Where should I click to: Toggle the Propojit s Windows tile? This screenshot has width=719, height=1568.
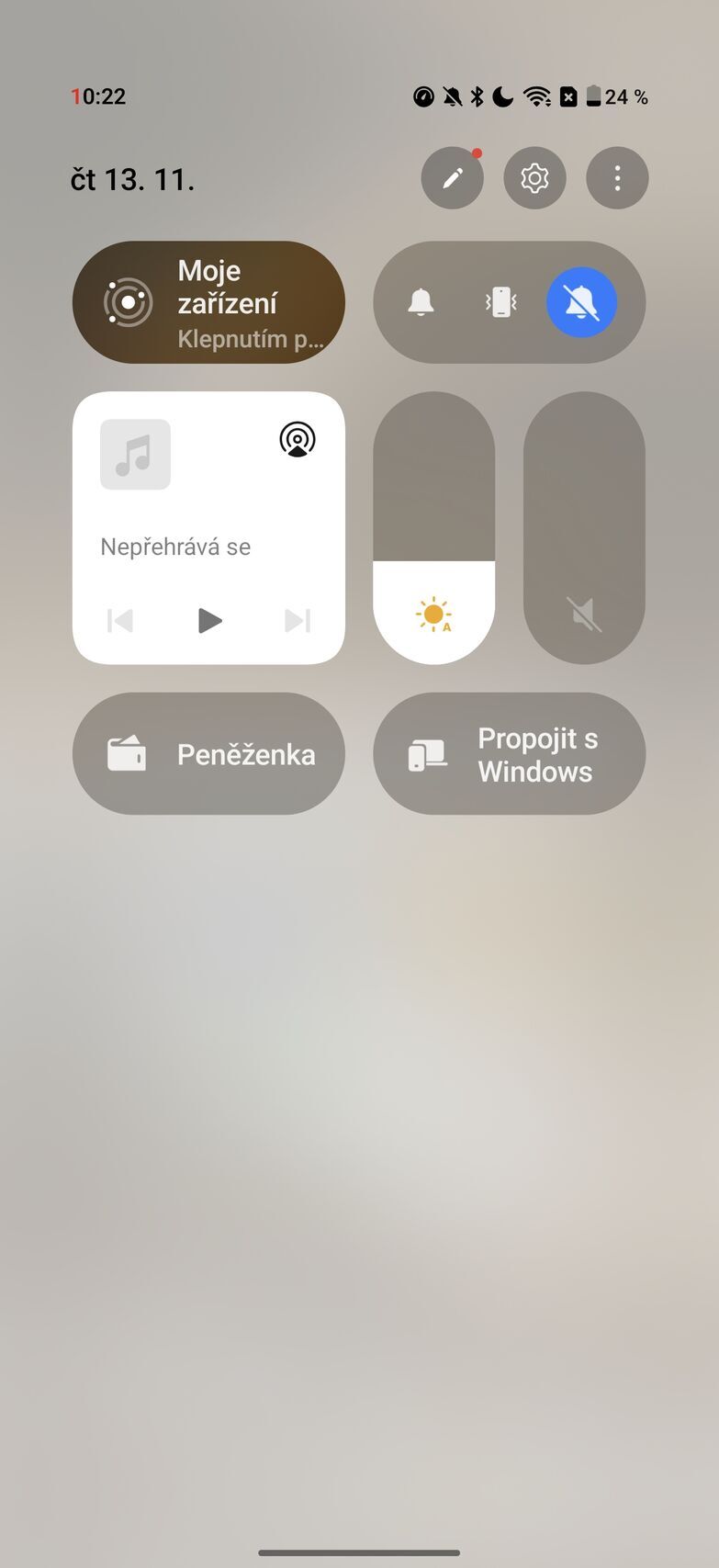[509, 754]
